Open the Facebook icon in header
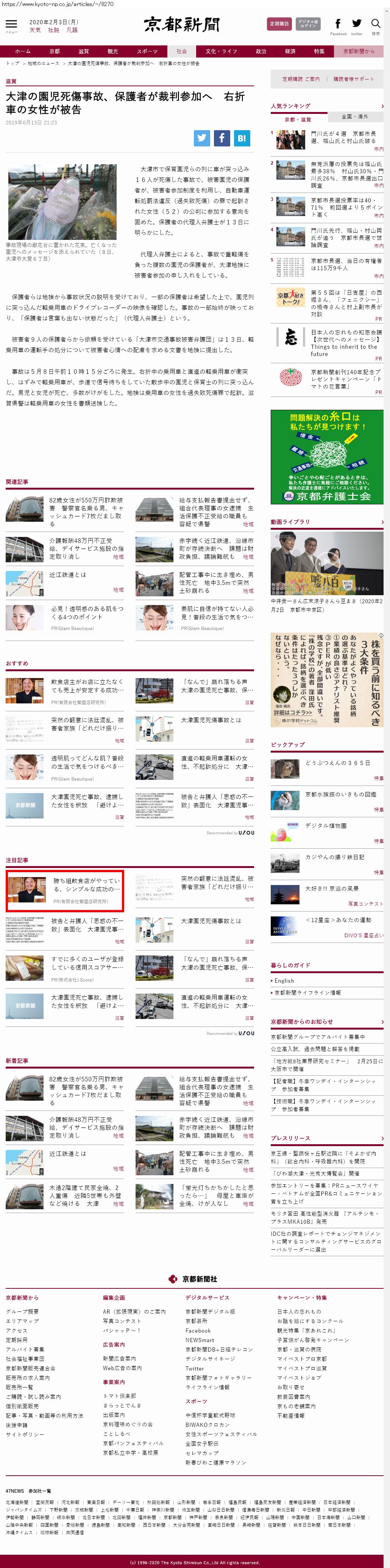Screen dimensions: 390x1568 tap(338, 24)
